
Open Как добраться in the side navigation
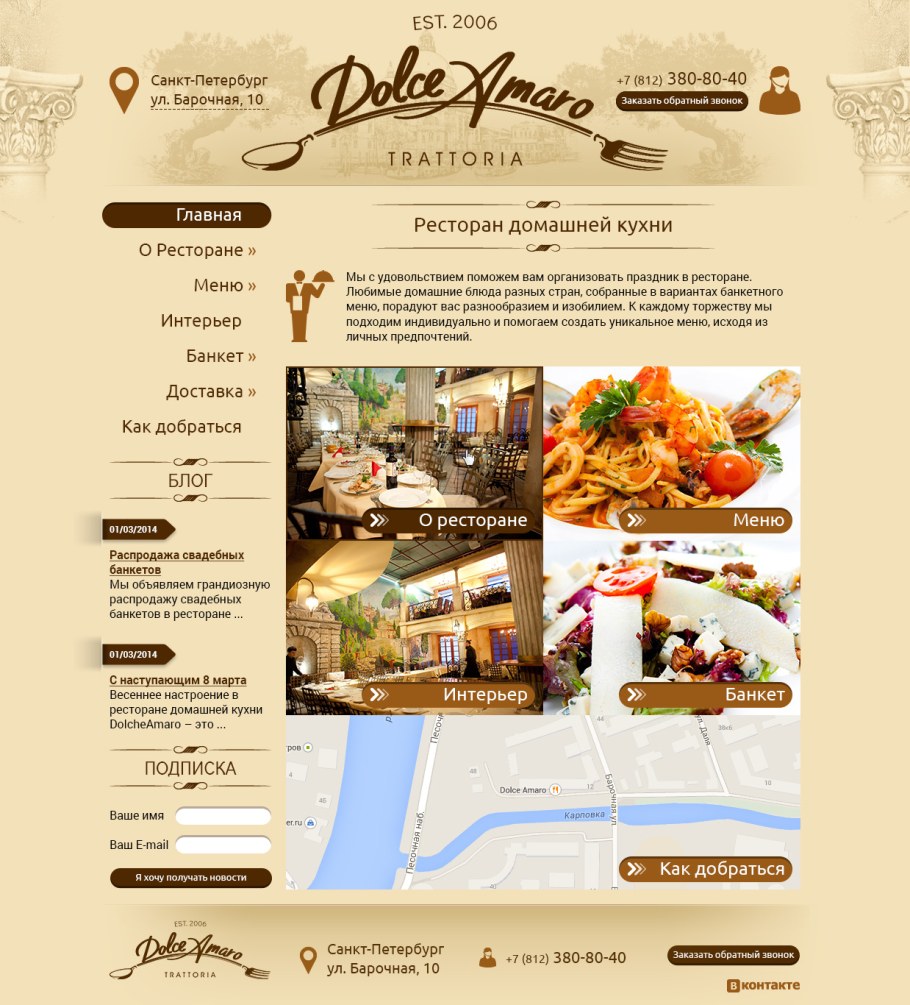pyautogui.click(x=181, y=427)
